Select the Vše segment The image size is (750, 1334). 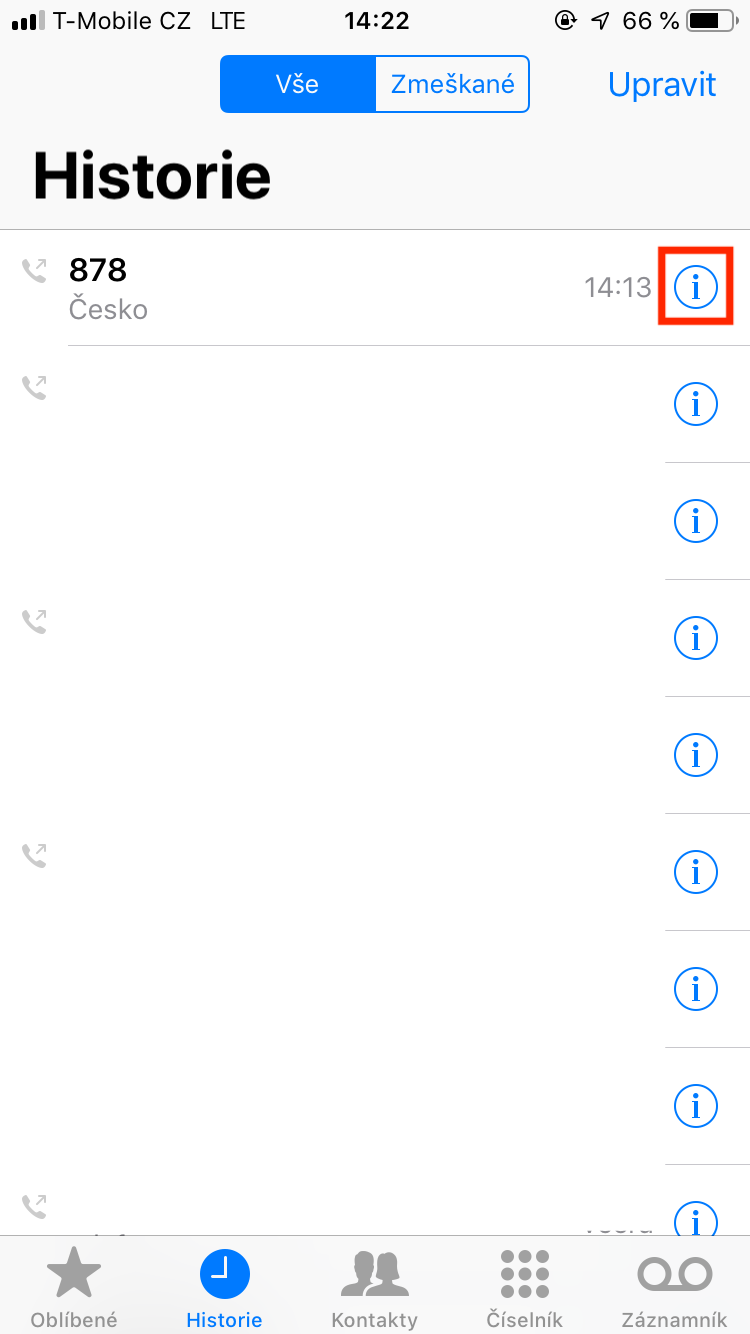pyautogui.click(x=297, y=84)
